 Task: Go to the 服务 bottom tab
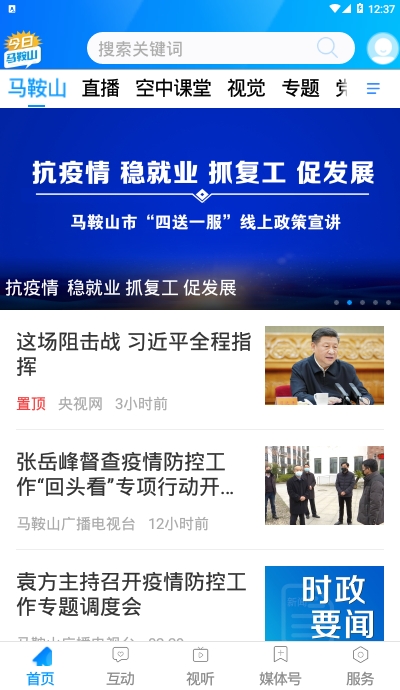tap(360, 665)
